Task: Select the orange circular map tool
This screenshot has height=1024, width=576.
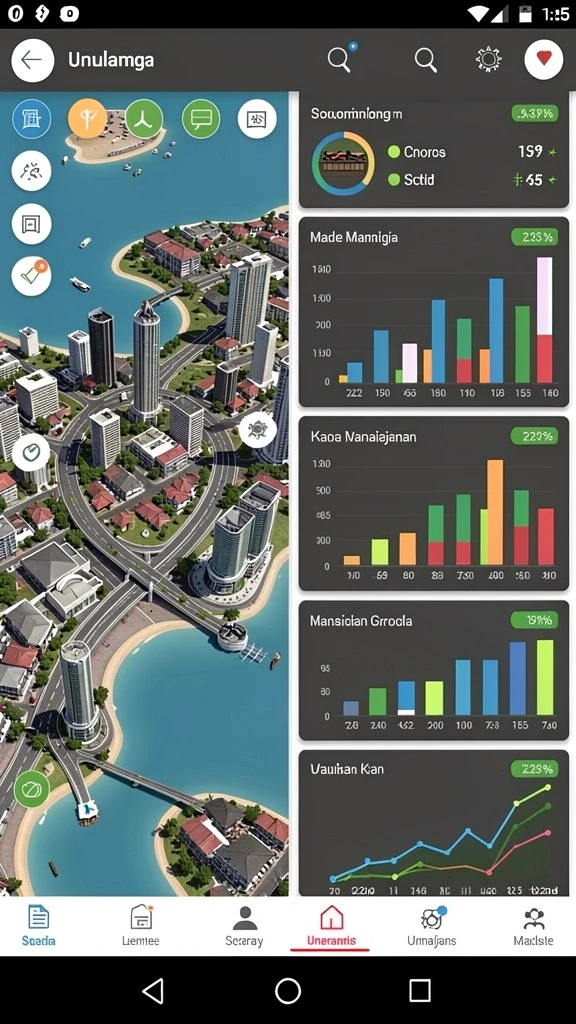Action: coord(87,118)
